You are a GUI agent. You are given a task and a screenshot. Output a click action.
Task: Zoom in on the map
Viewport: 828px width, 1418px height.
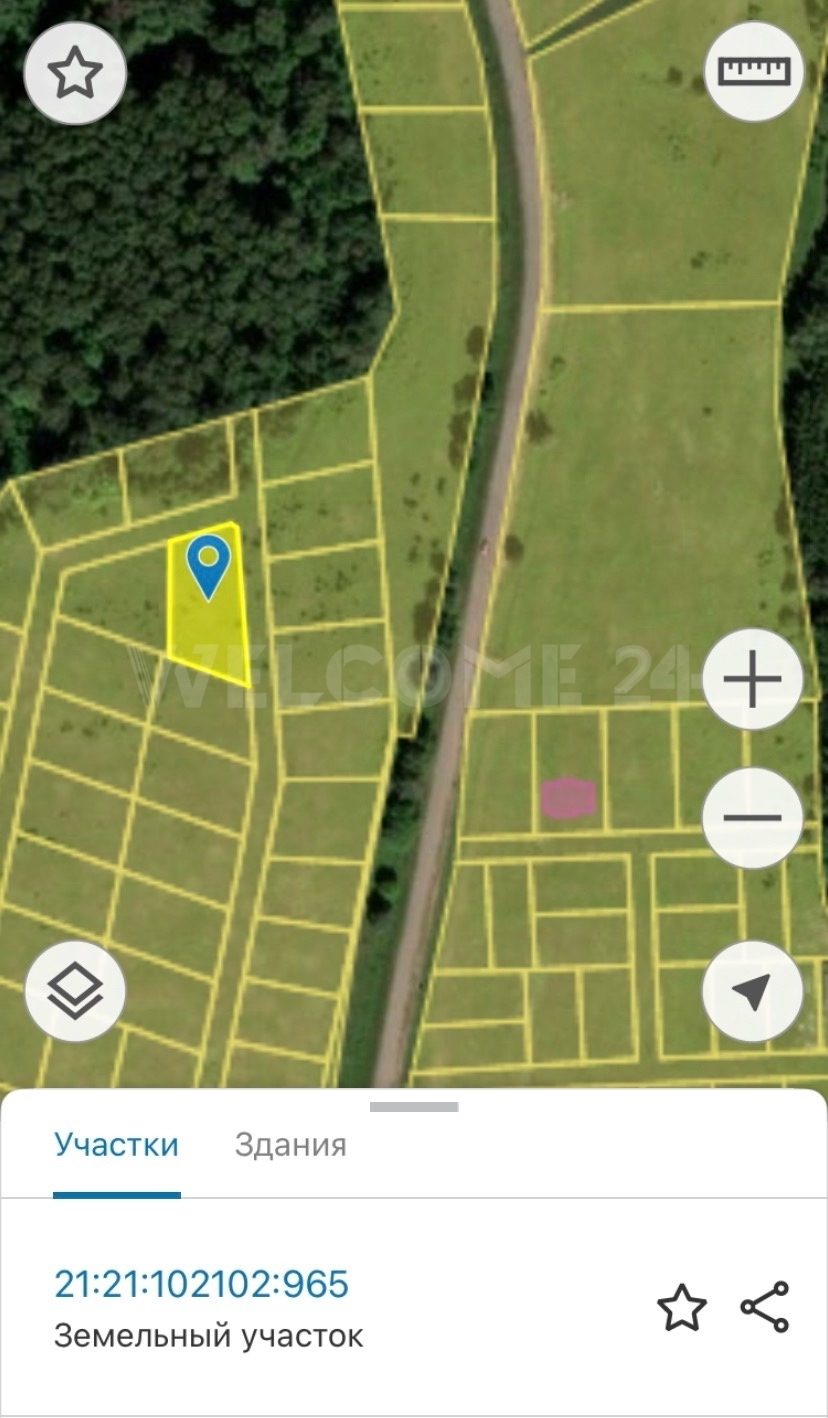coord(752,679)
